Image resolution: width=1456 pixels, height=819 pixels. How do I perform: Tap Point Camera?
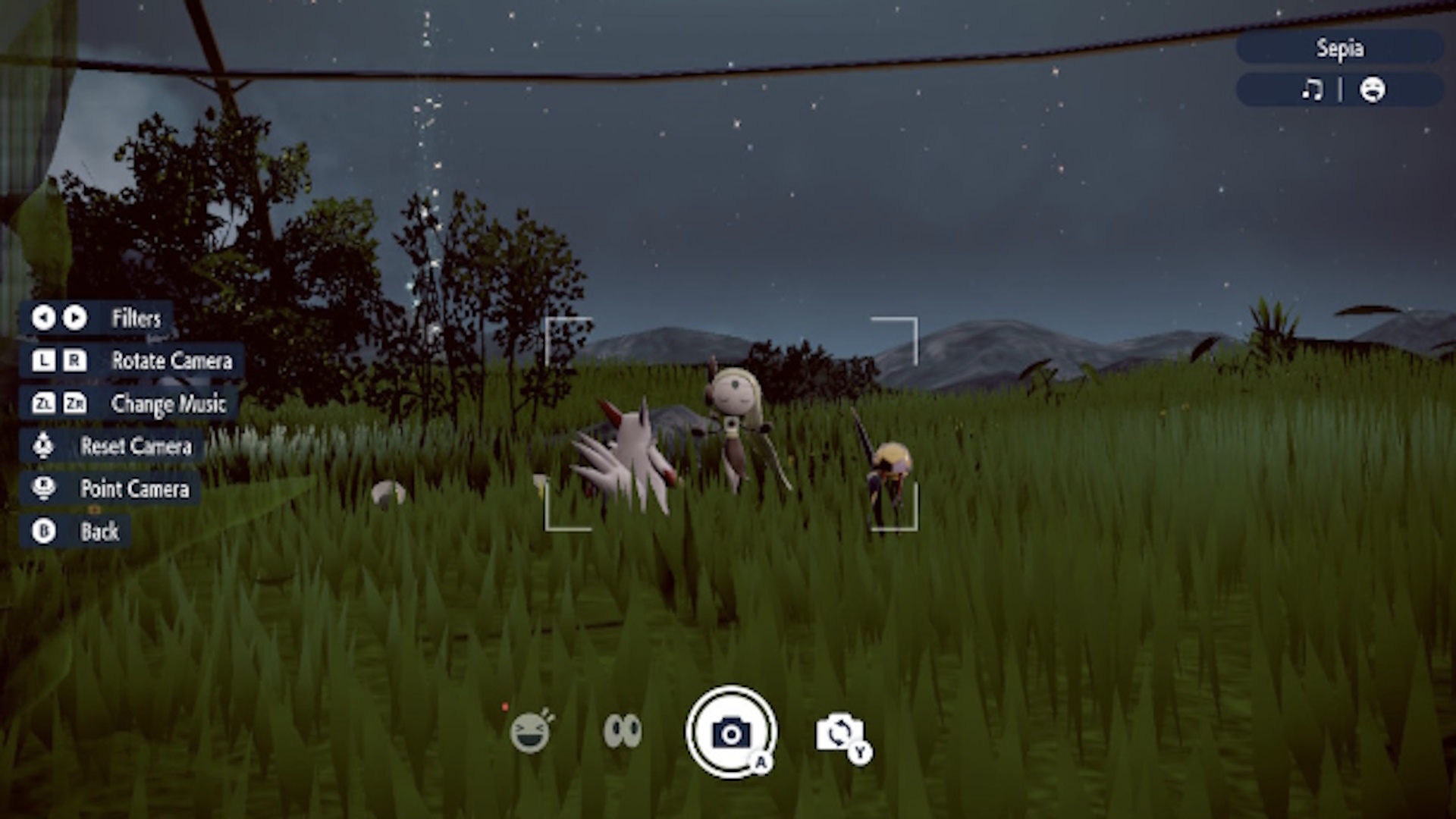[133, 489]
